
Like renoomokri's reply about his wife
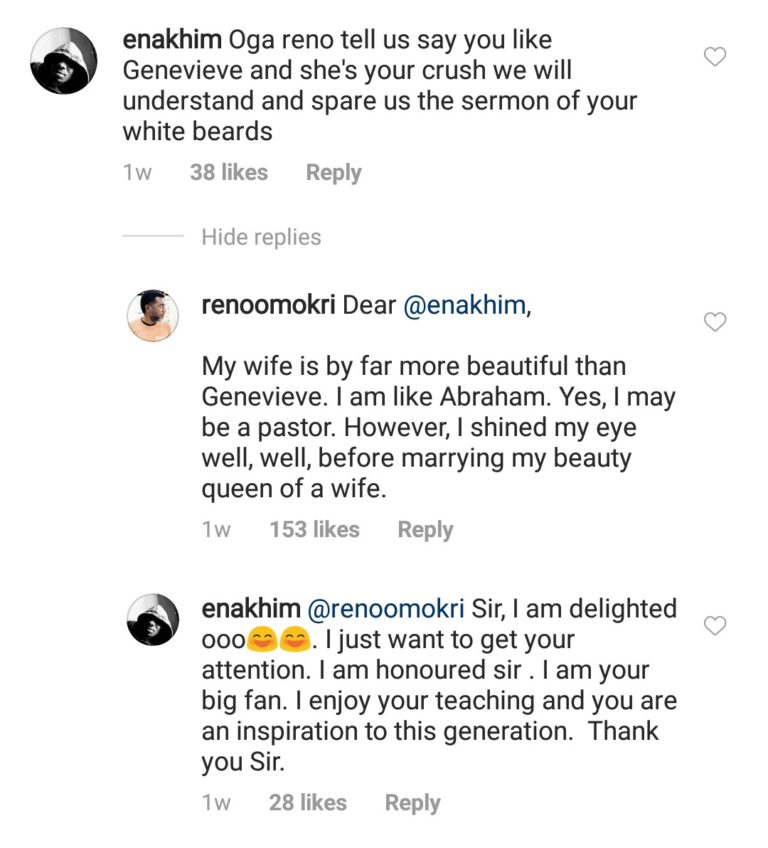tap(715, 322)
